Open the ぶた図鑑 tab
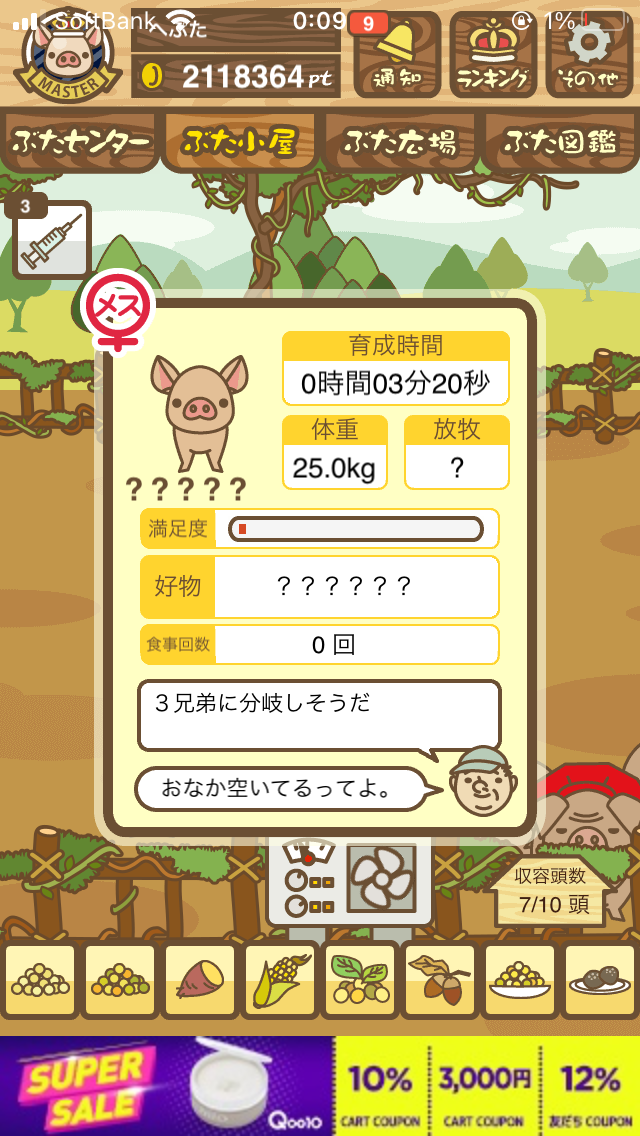This screenshot has height=1136, width=640. (x=560, y=142)
